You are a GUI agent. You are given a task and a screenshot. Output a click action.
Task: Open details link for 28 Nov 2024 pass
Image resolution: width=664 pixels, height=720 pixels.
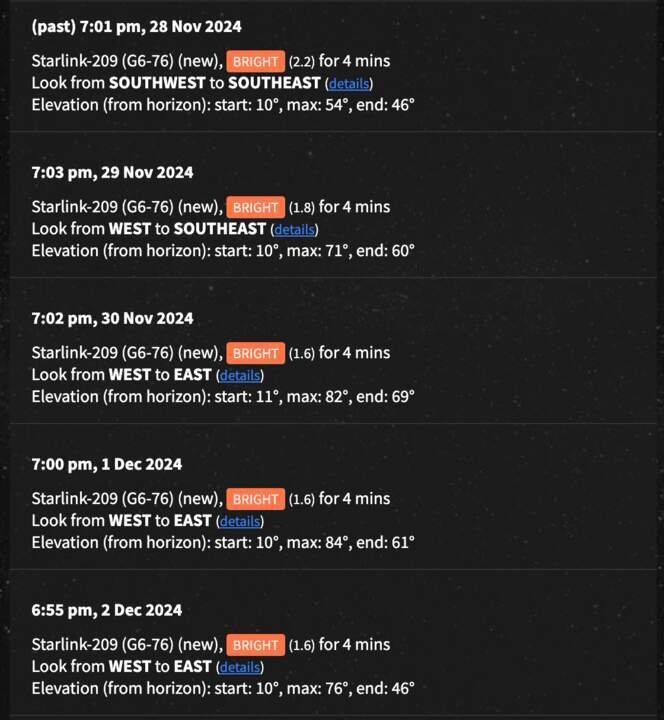tap(349, 83)
